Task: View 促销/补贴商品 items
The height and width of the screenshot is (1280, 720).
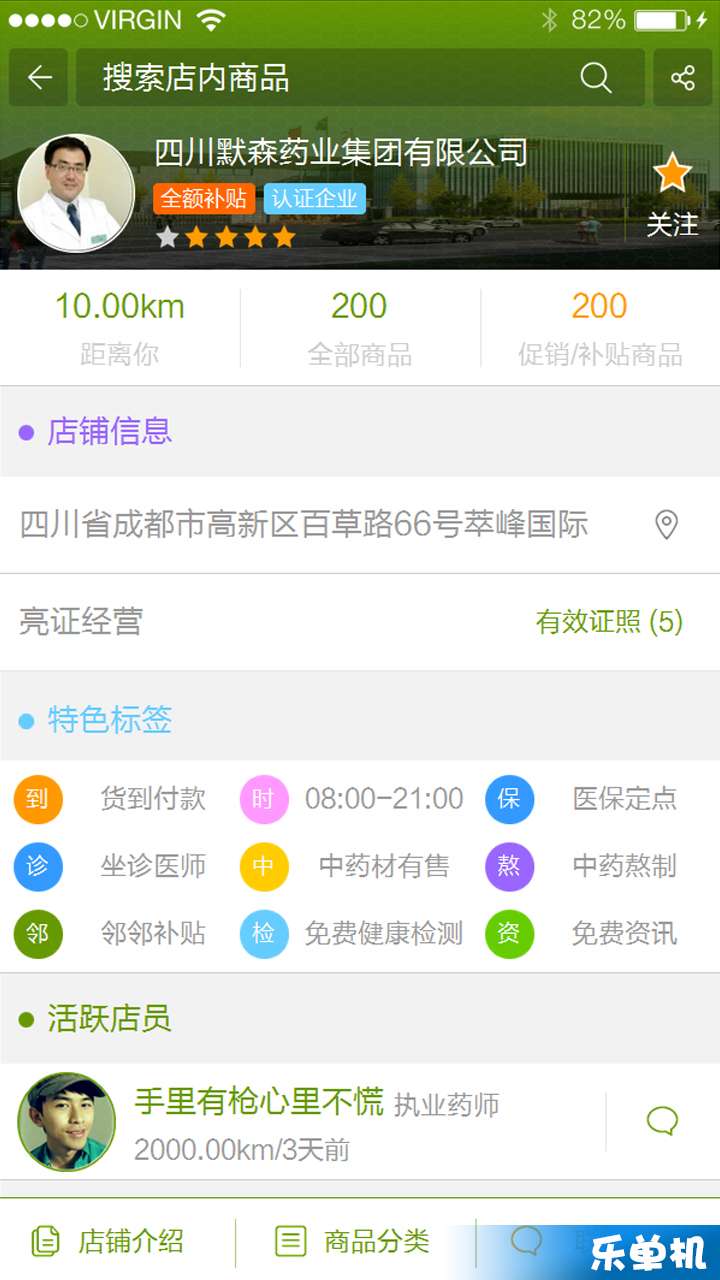Action: (x=599, y=327)
